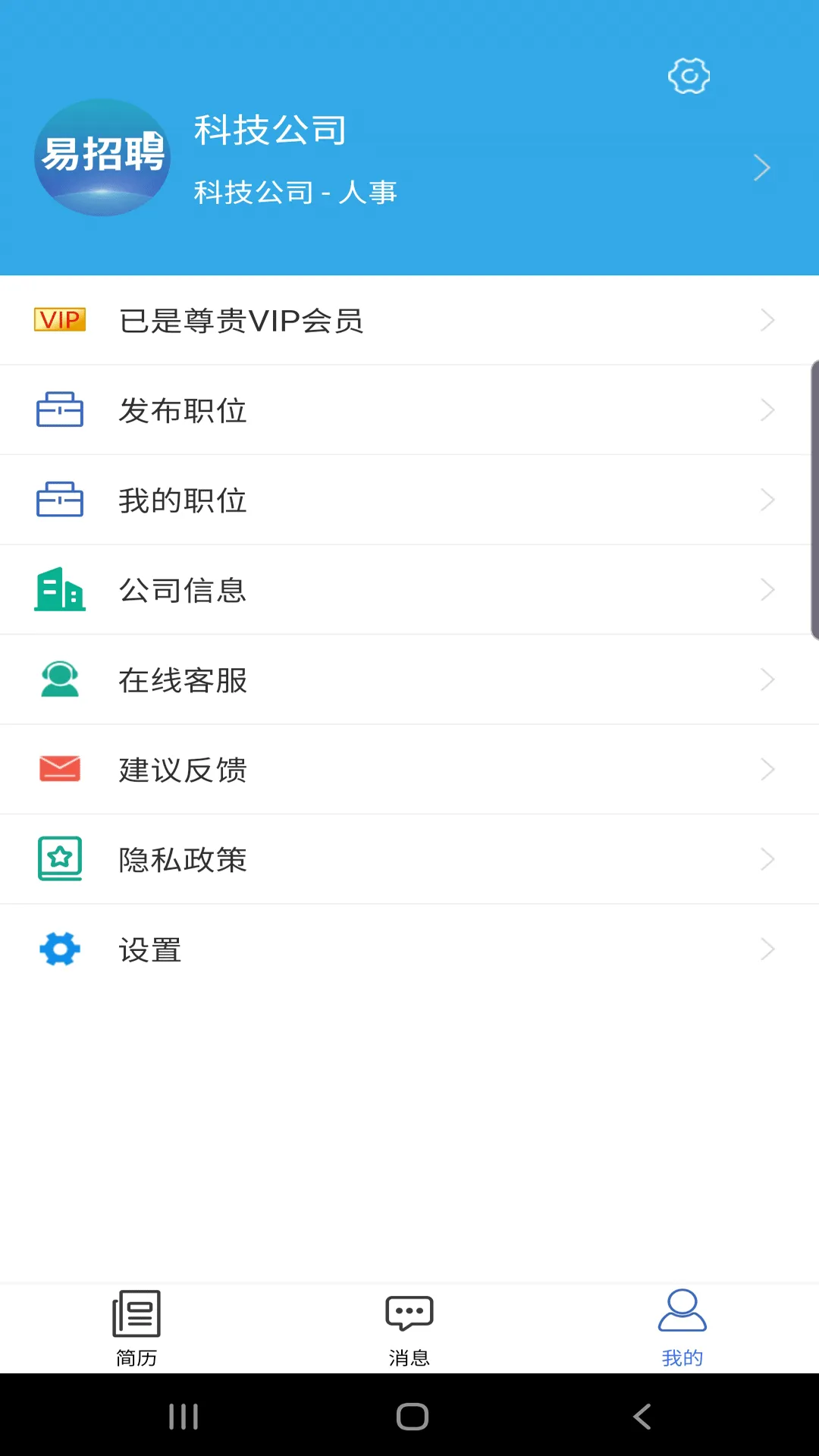This screenshot has height=1456, width=819.
Task: Click the 易招聘 company avatar
Action: tap(102, 157)
